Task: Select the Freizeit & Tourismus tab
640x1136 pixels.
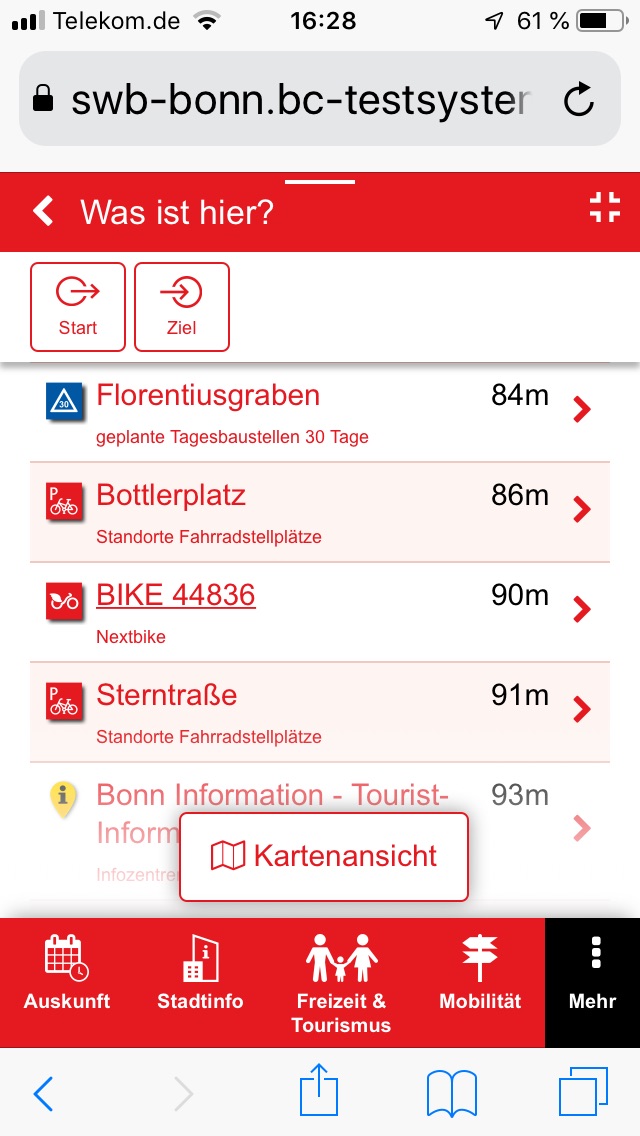Action: (341, 982)
